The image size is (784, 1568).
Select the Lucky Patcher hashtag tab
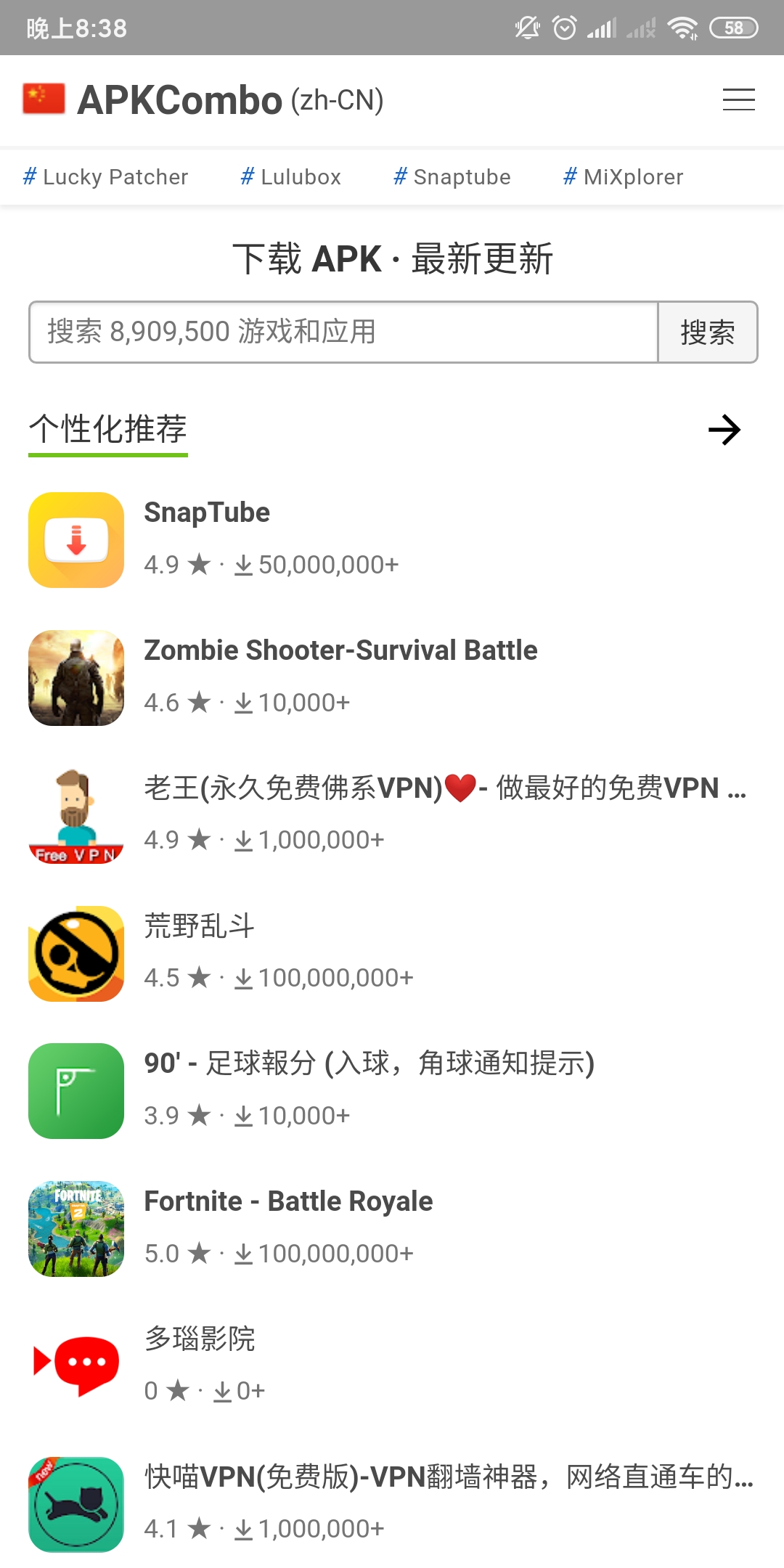pos(106,176)
